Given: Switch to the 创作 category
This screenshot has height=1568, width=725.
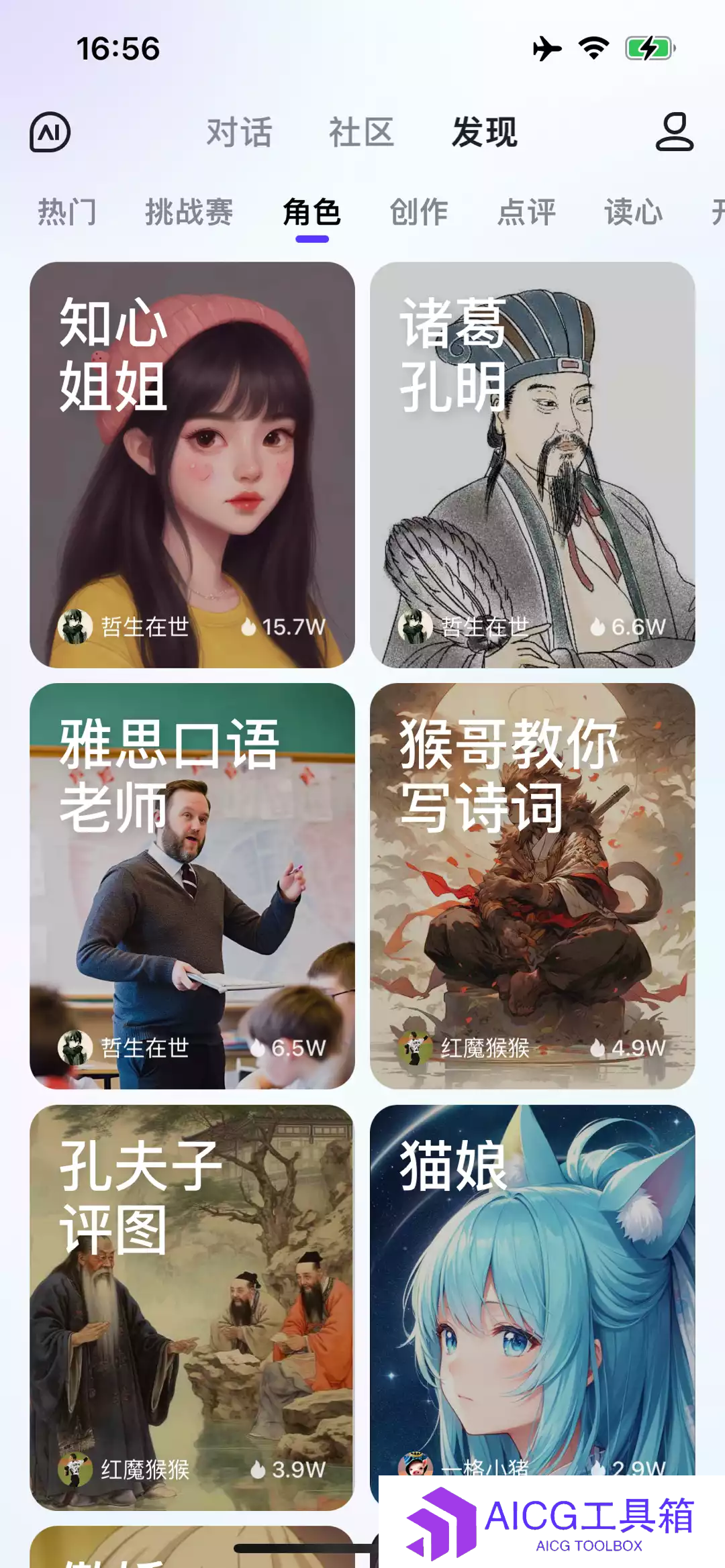Looking at the screenshot, I should [x=419, y=213].
